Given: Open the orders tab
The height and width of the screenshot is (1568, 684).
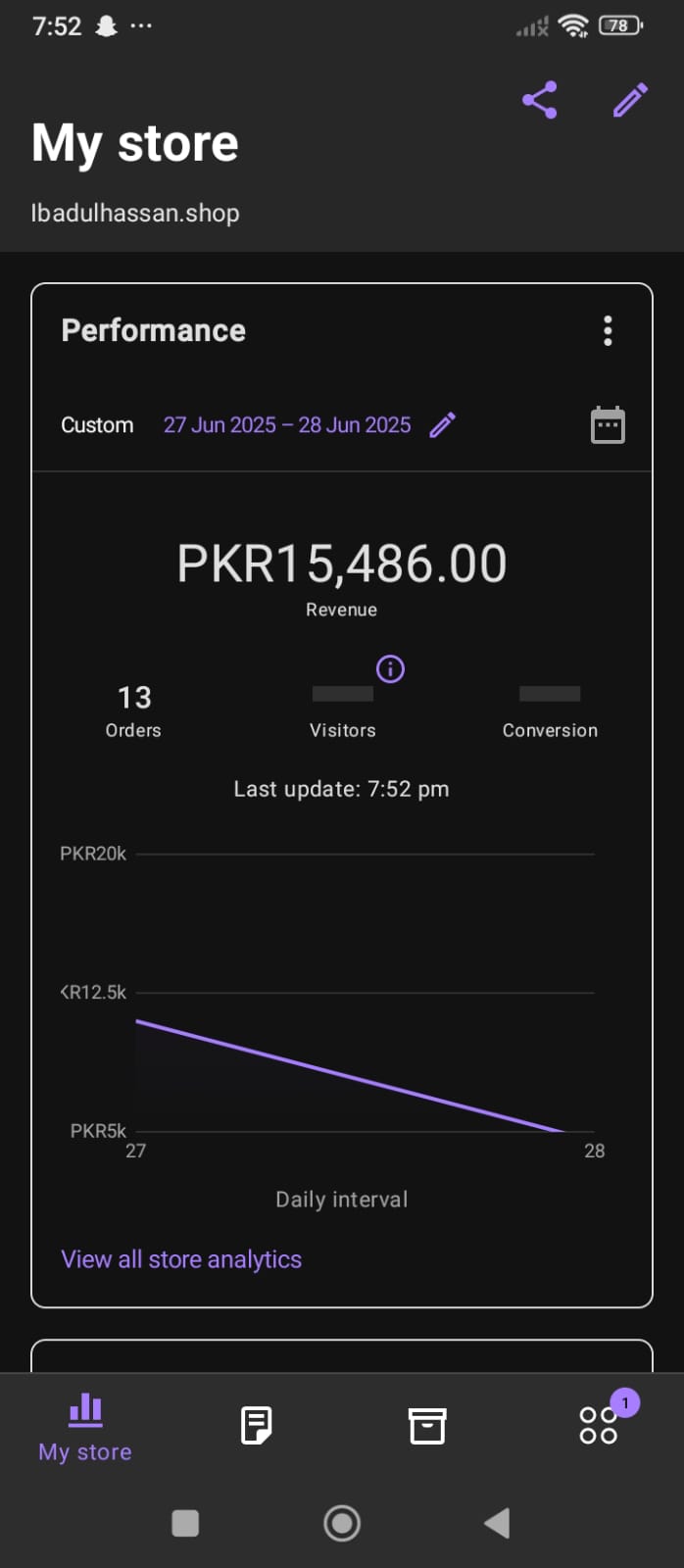Looking at the screenshot, I should coord(256,1426).
